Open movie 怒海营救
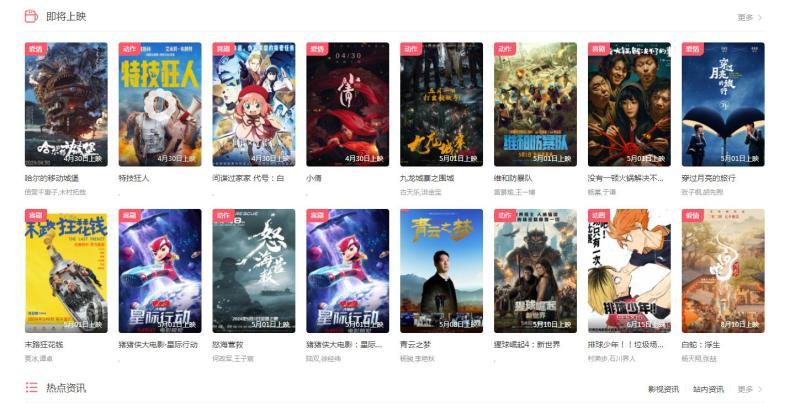 (x=253, y=270)
